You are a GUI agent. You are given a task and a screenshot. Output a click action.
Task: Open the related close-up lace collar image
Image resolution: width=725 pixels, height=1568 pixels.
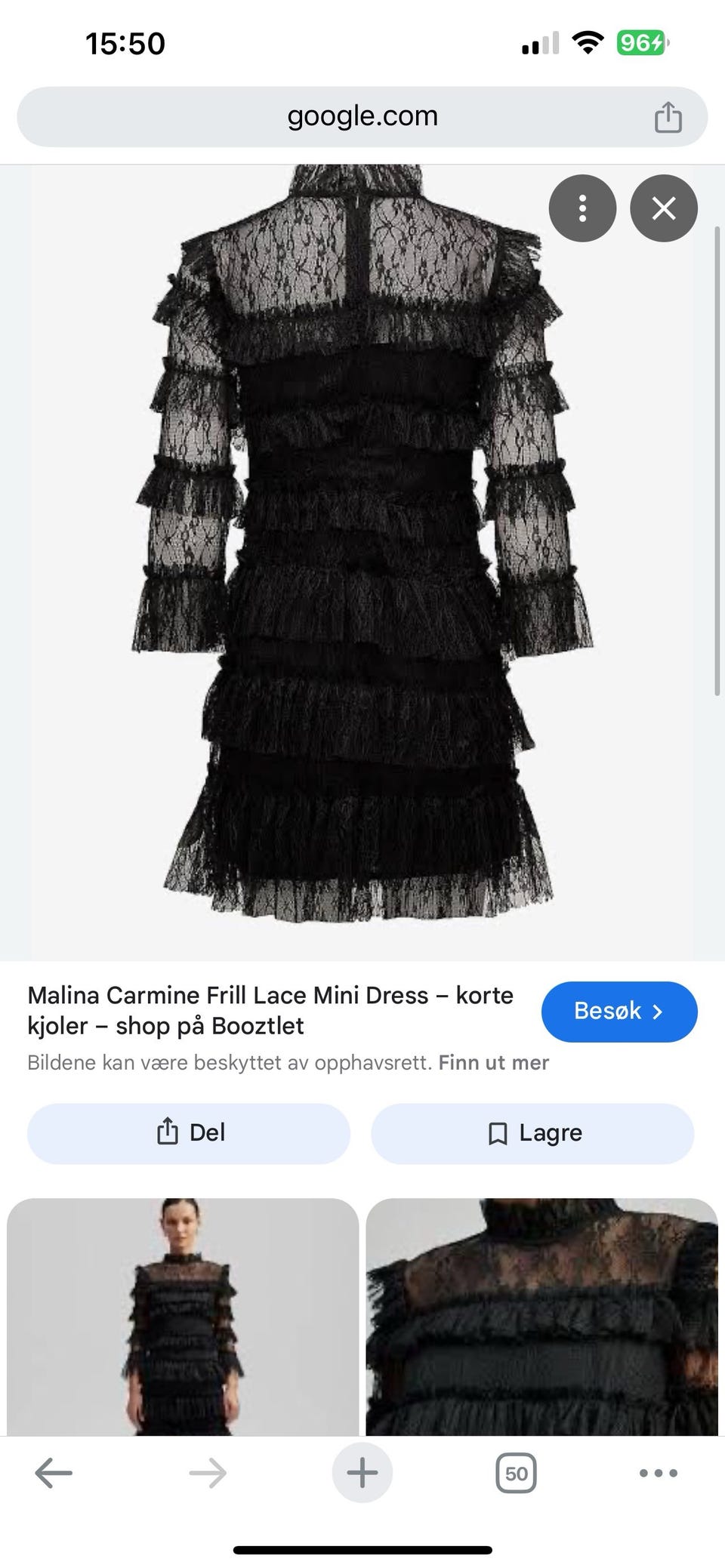541,1317
